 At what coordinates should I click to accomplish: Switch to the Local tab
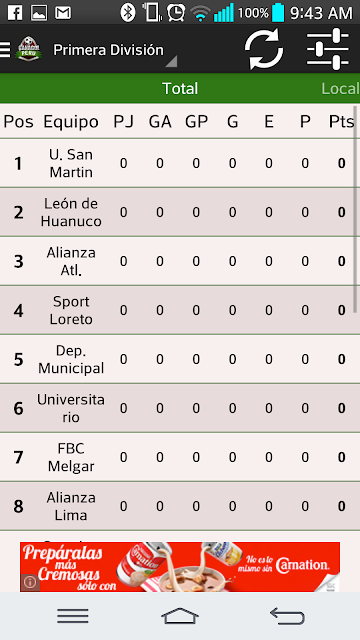(x=340, y=89)
